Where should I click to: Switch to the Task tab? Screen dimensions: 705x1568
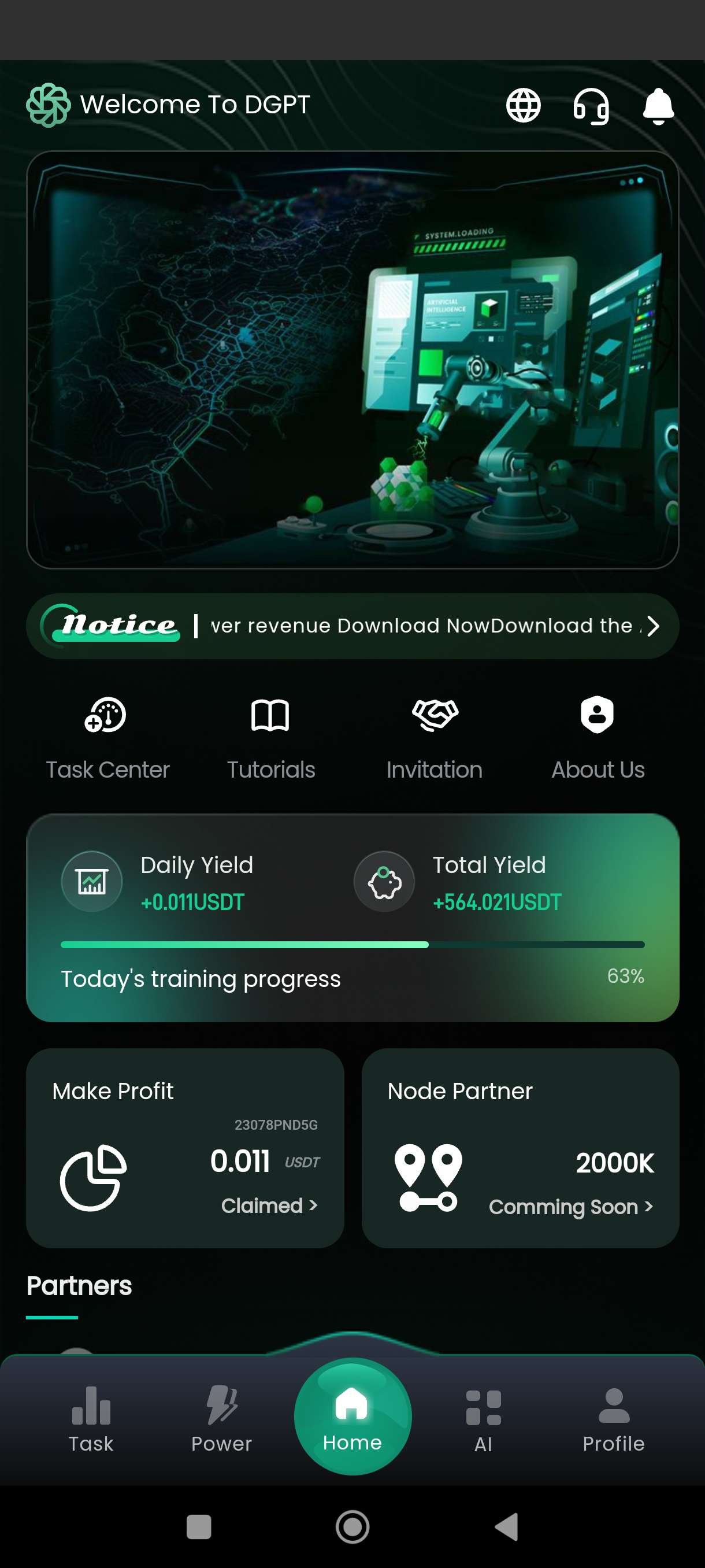click(91, 1419)
